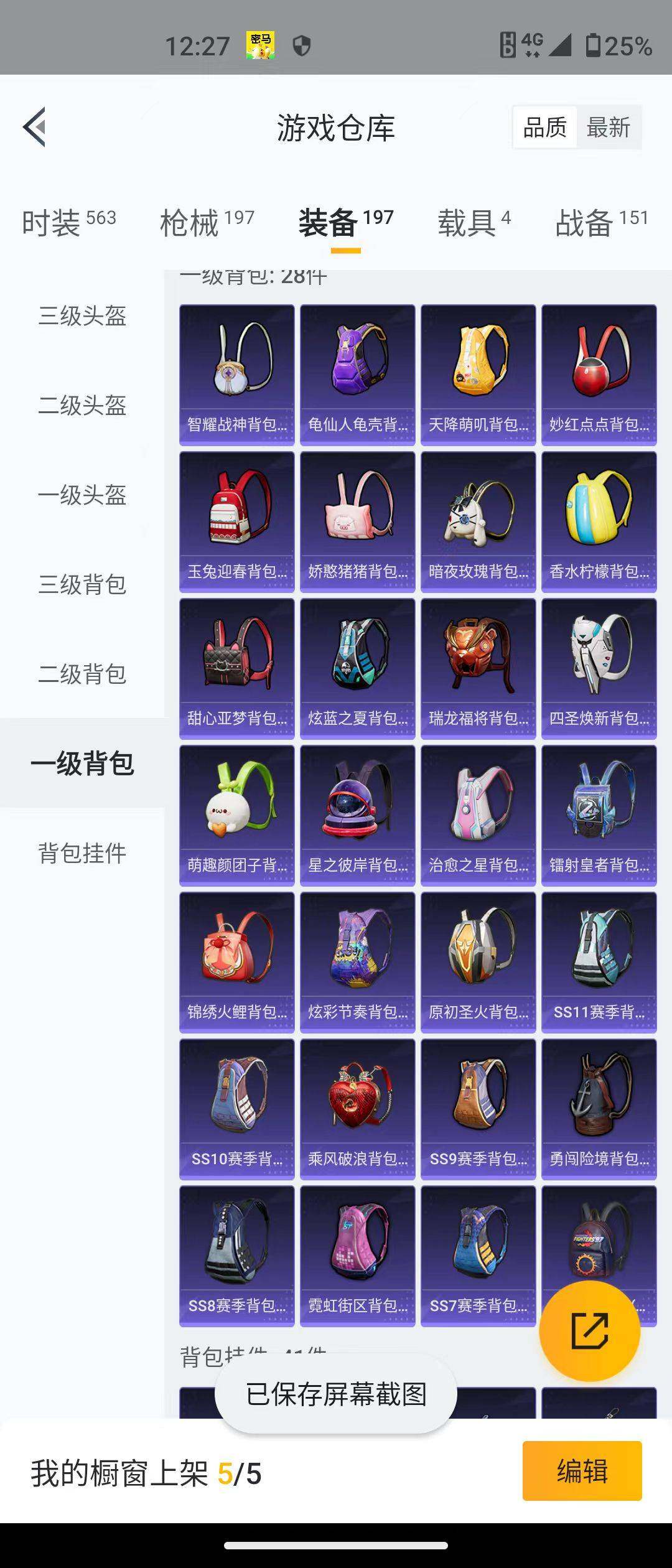Select the 龟仙人龟壳背包 item
This screenshot has width=672, height=1568.
click(358, 373)
